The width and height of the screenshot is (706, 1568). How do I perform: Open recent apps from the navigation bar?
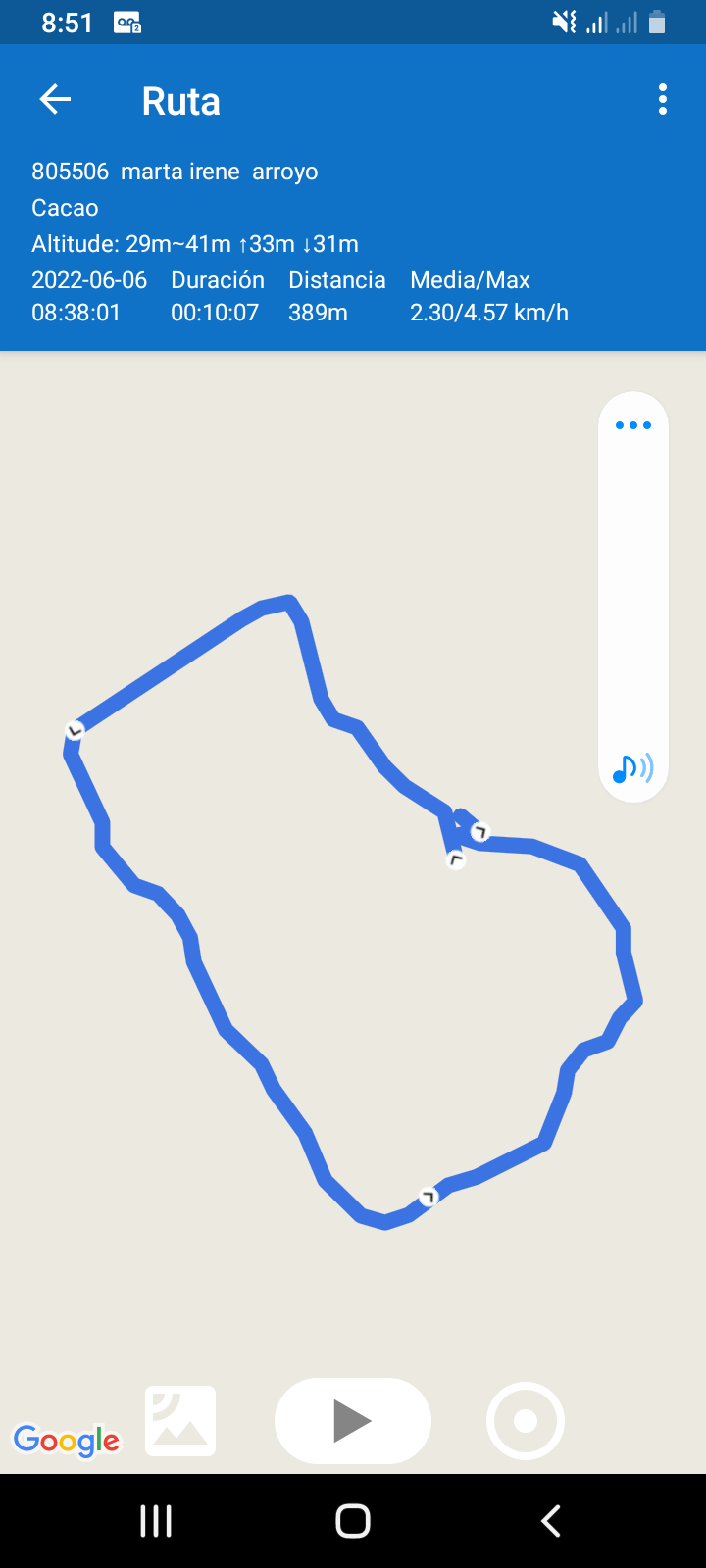point(156,1521)
